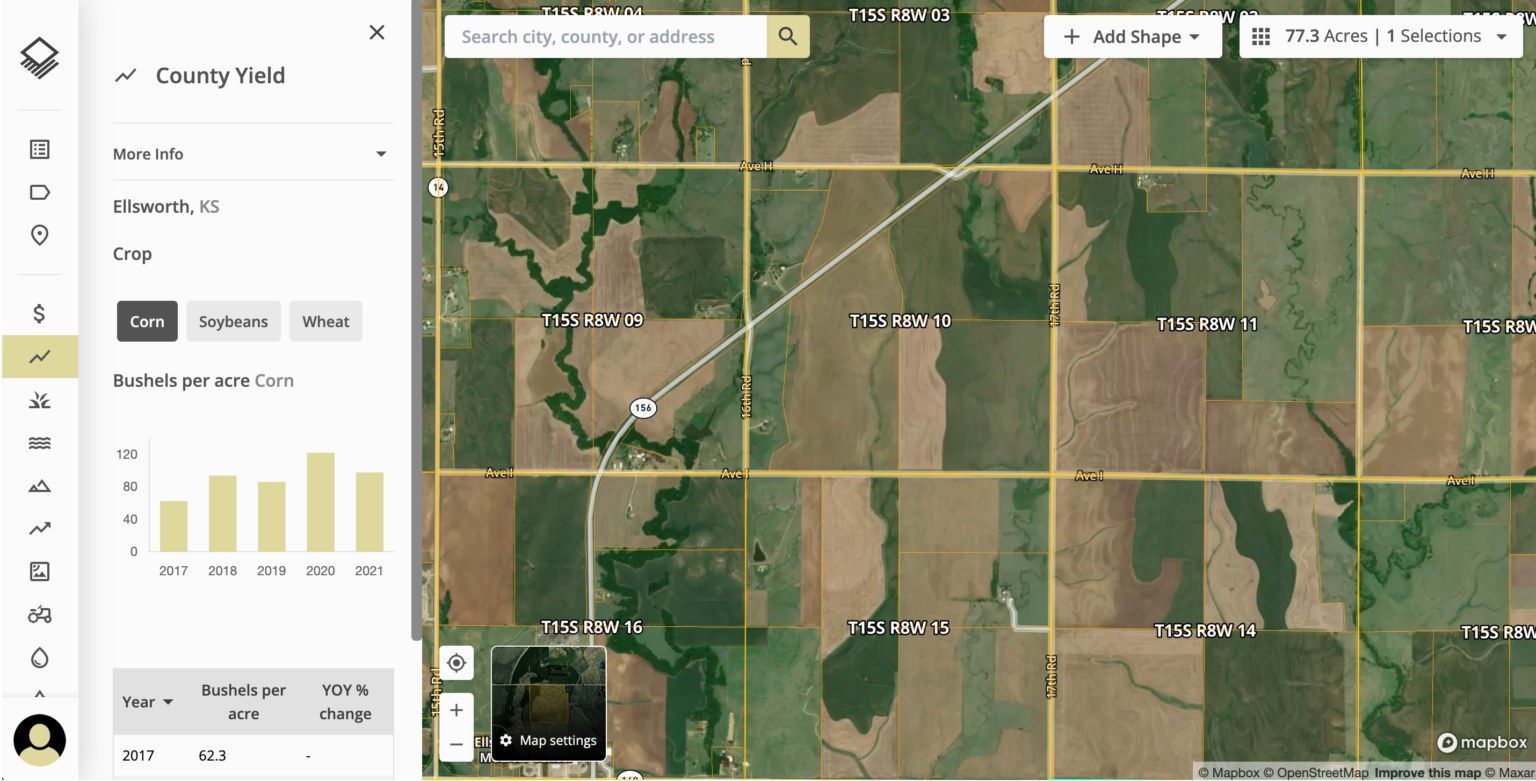Open the Add Shape dropdown

[x=1133, y=37]
